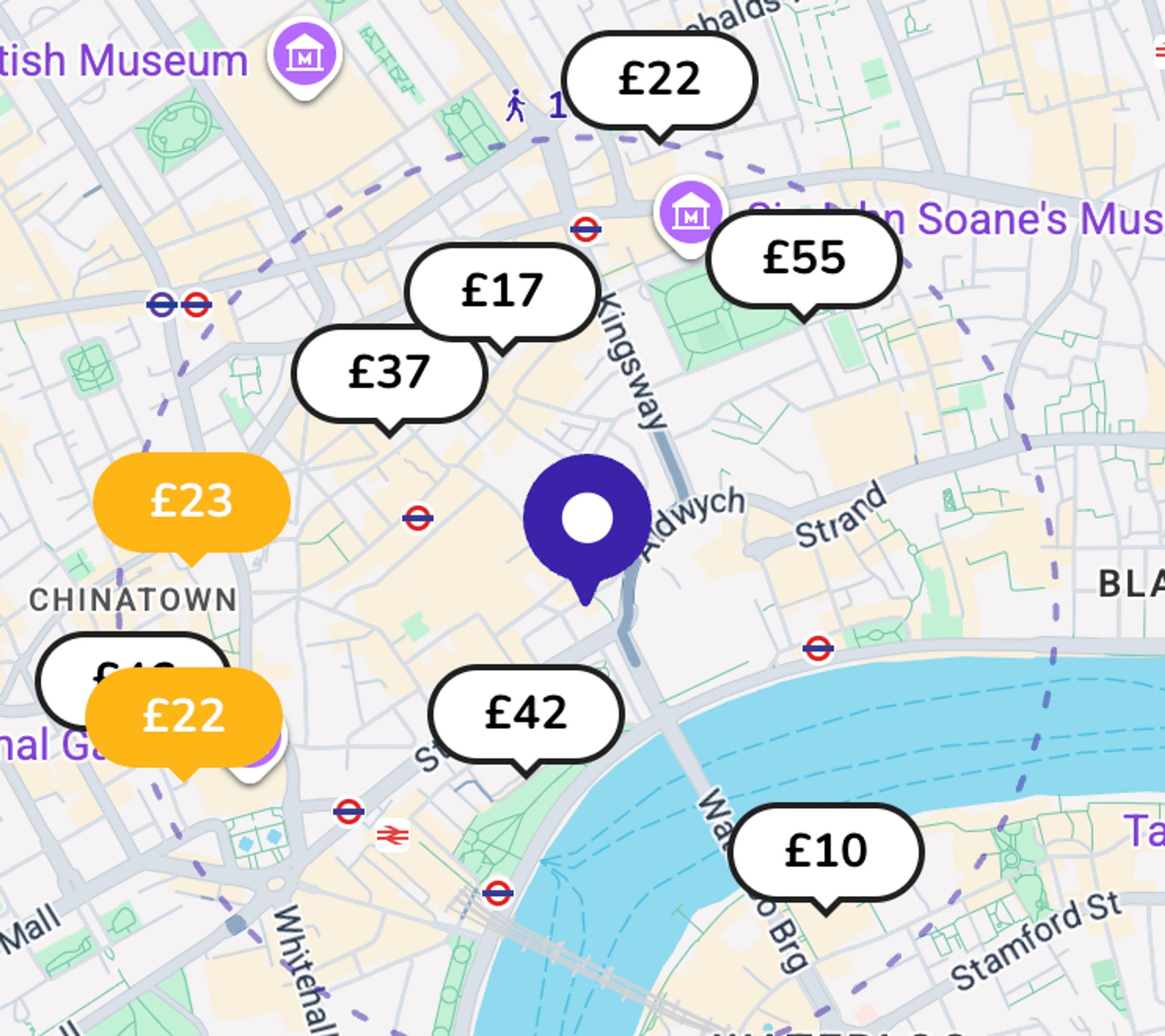Tap the £55 price marker
The image size is (1165, 1036).
(x=803, y=258)
